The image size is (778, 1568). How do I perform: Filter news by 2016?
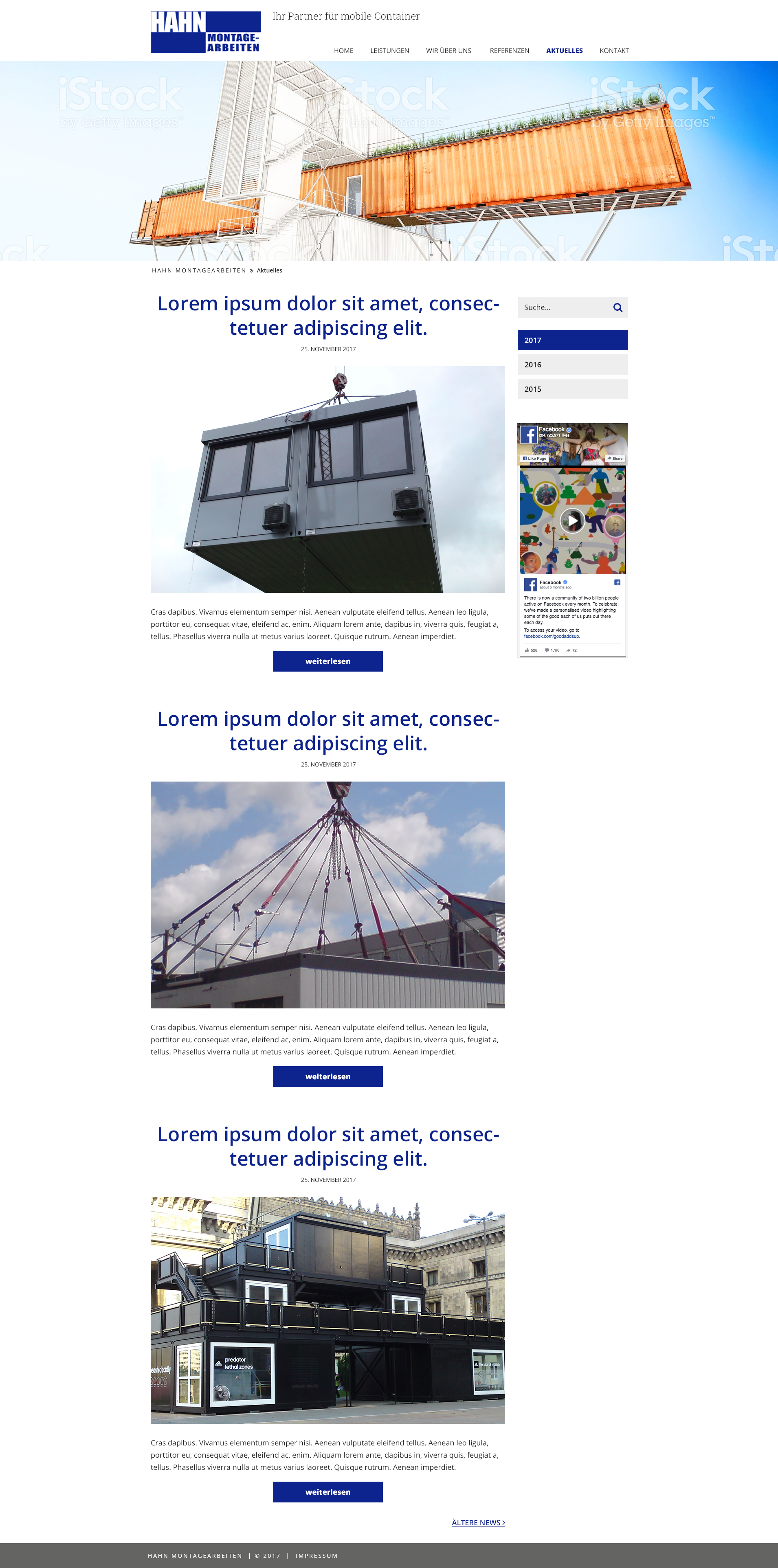tap(572, 365)
